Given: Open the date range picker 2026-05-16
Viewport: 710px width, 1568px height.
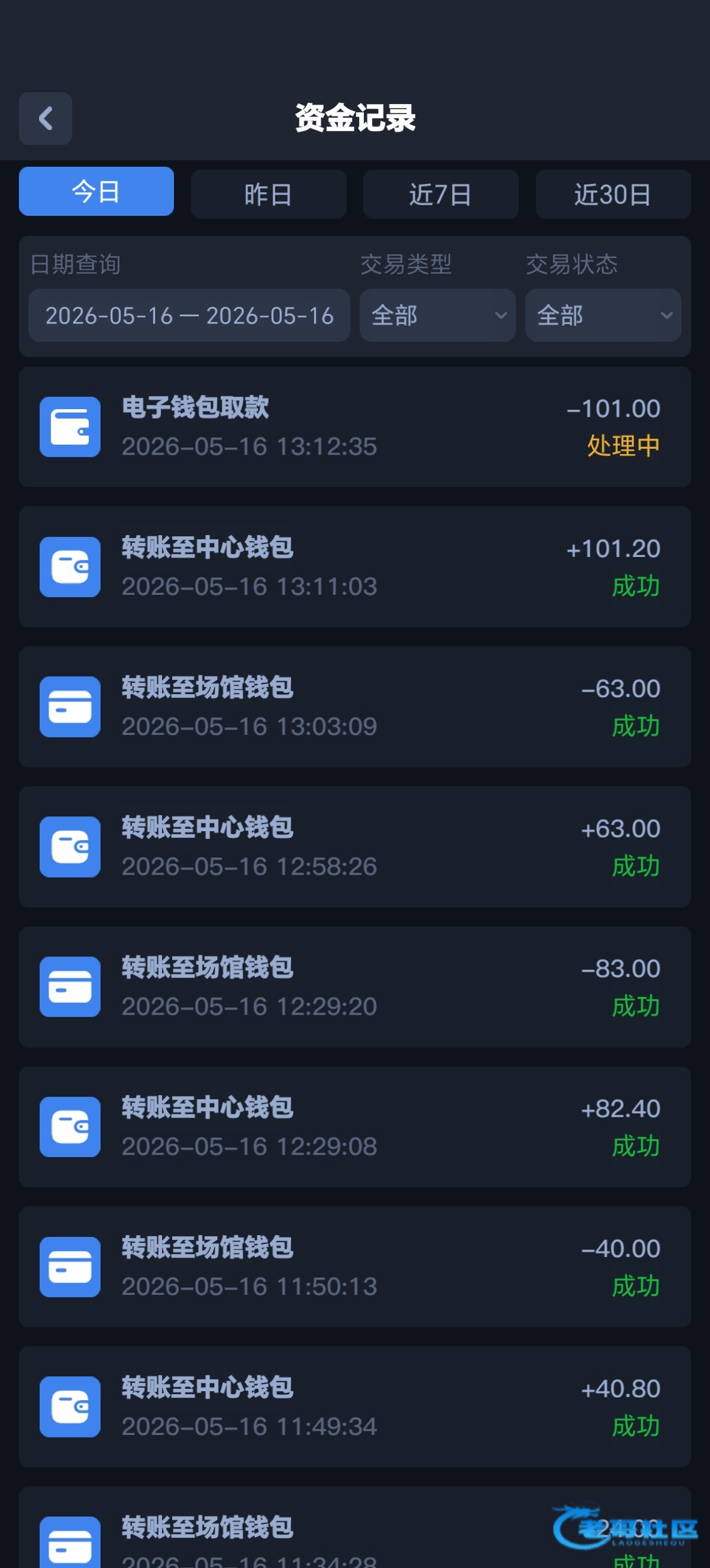Looking at the screenshot, I should (189, 315).
